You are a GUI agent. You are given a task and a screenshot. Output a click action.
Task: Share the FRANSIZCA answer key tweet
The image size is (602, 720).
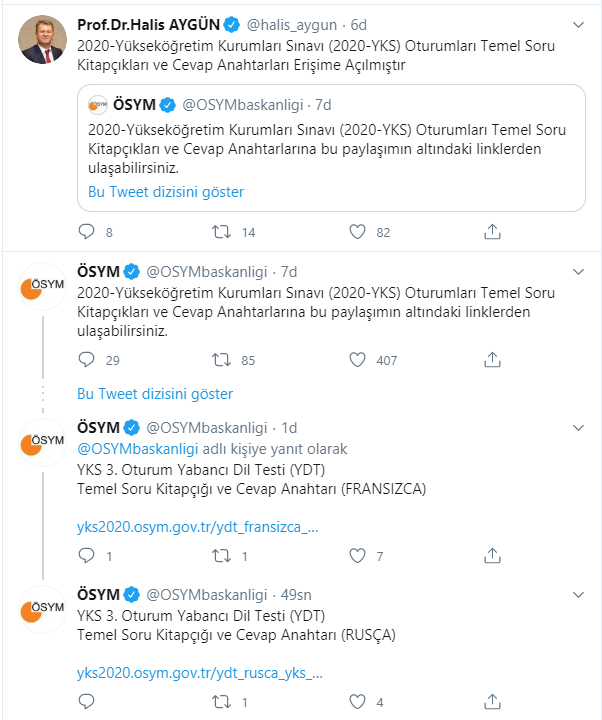492,556
